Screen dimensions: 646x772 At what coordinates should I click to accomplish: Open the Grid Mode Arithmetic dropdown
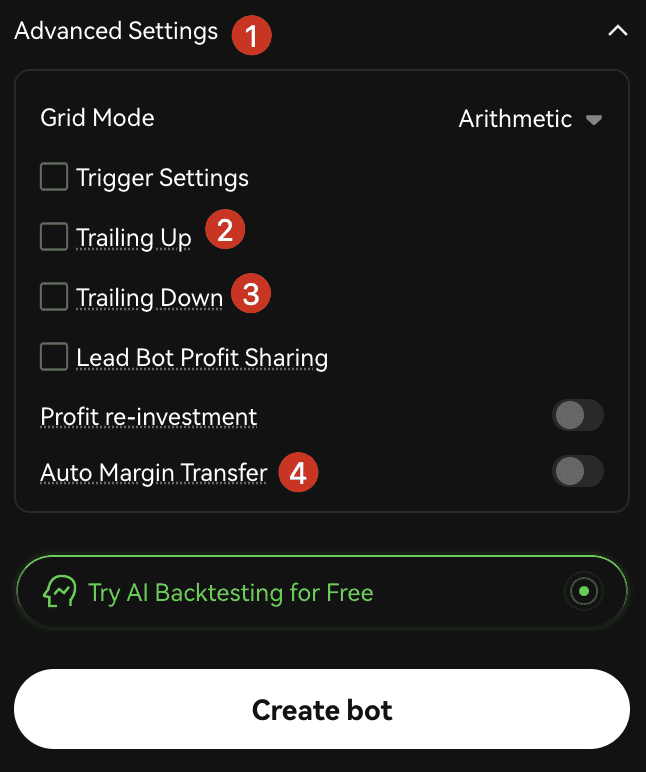(530, 119)
